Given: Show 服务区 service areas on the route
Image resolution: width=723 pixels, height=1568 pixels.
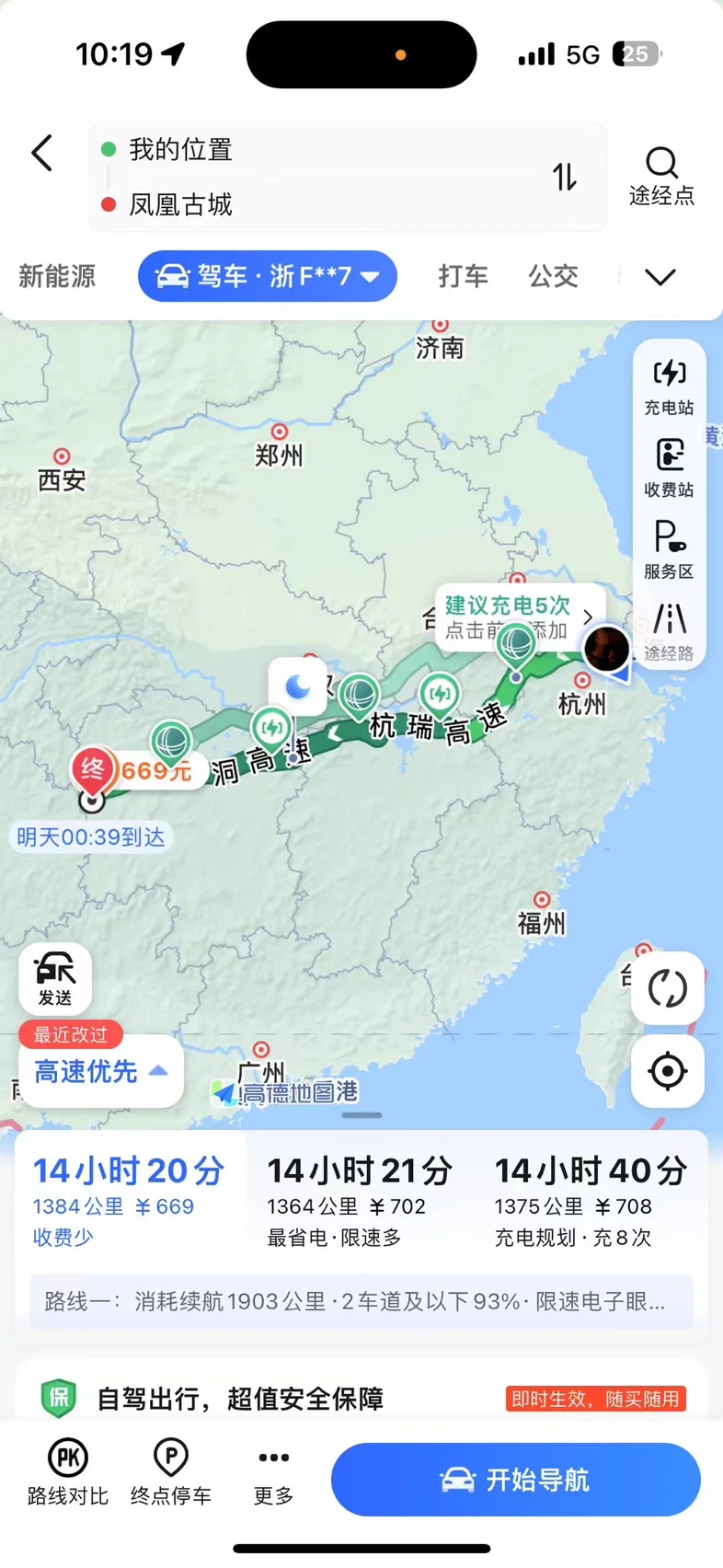Looking at the screenshot, I should coord(669,550).
